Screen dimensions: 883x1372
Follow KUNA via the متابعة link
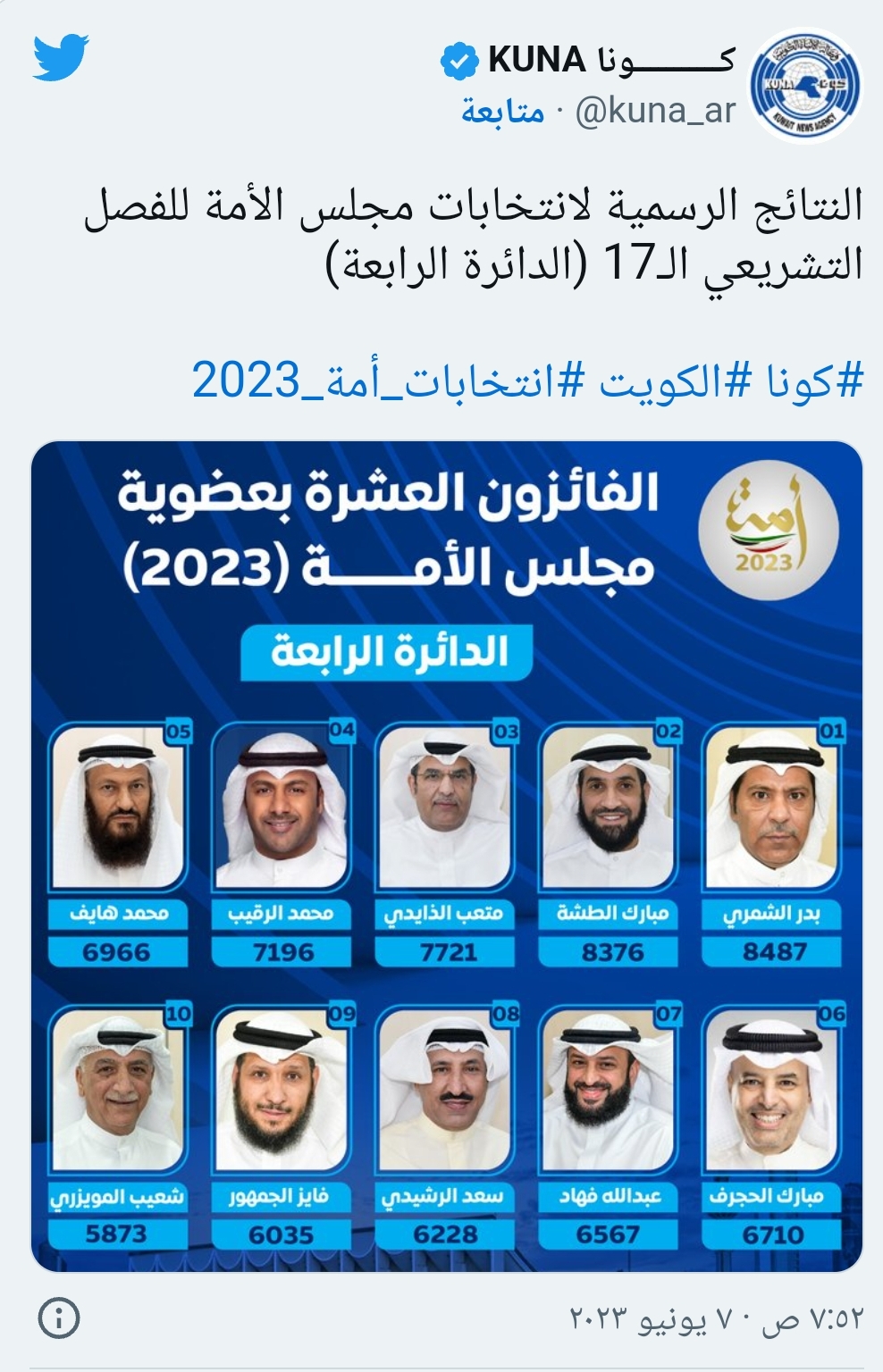(x=503, y=112)
